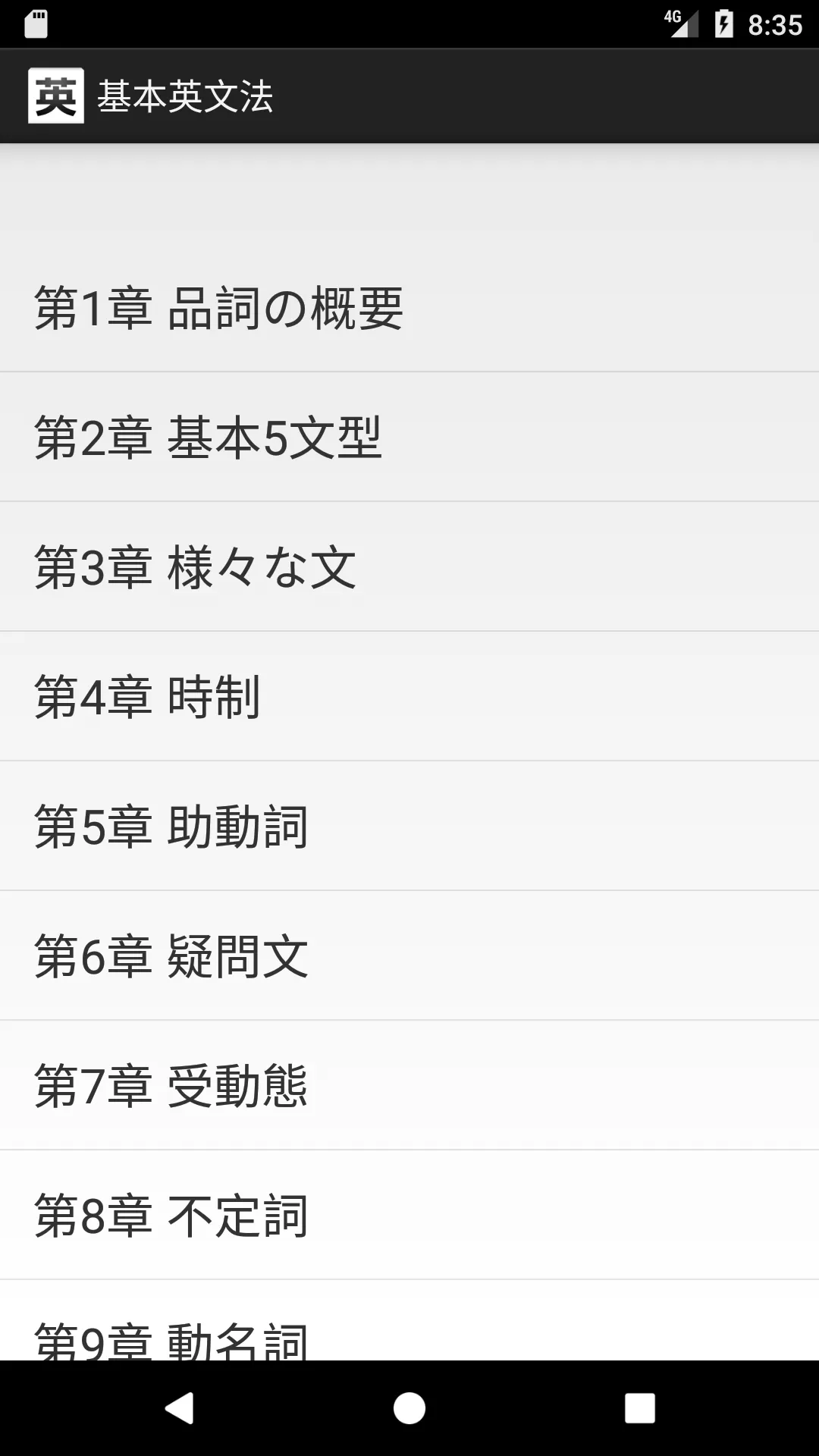Image resolution: width=819 pixels, height=1456 pixels.
Task: Open chapter 6 疑問文
Action: [x=409, y=955]
